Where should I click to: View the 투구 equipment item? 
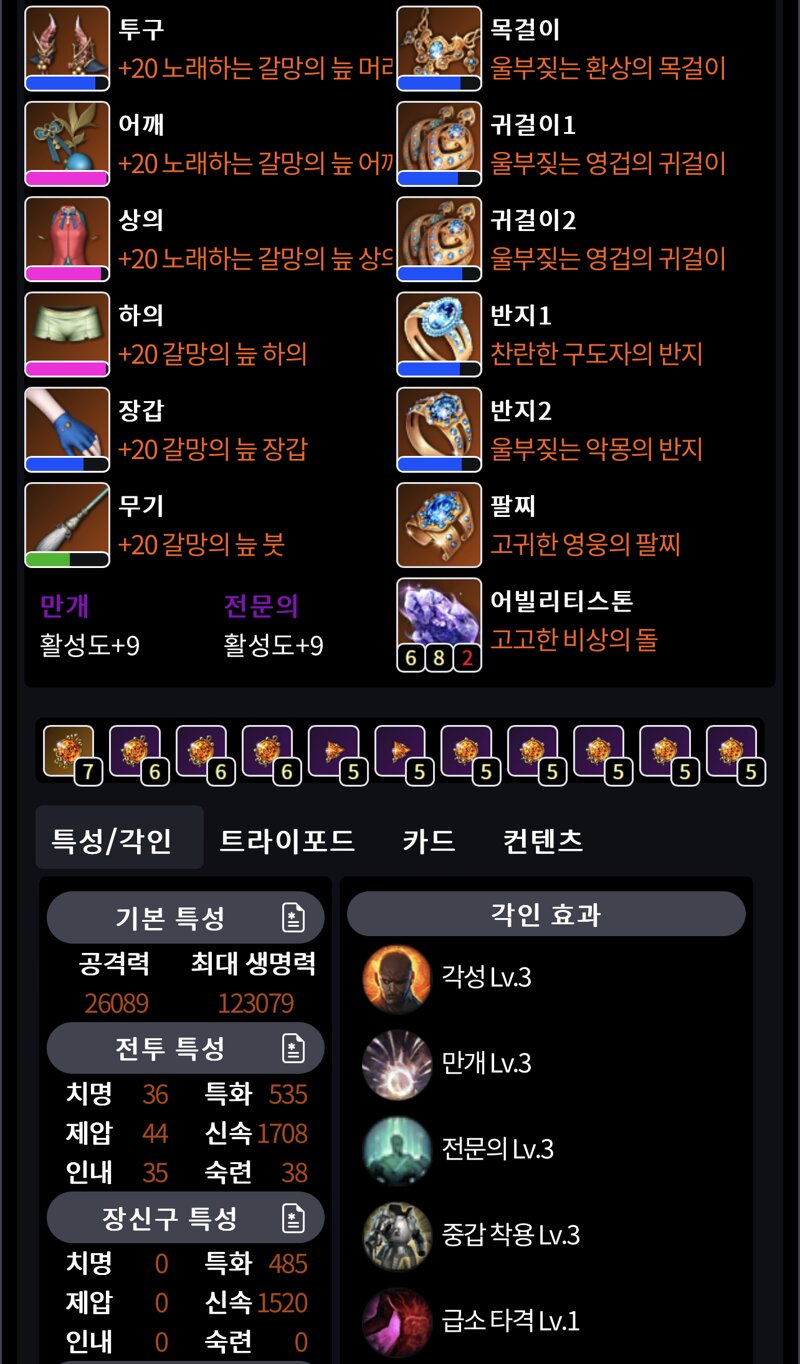pyautogui.click(x=67, y=48)
